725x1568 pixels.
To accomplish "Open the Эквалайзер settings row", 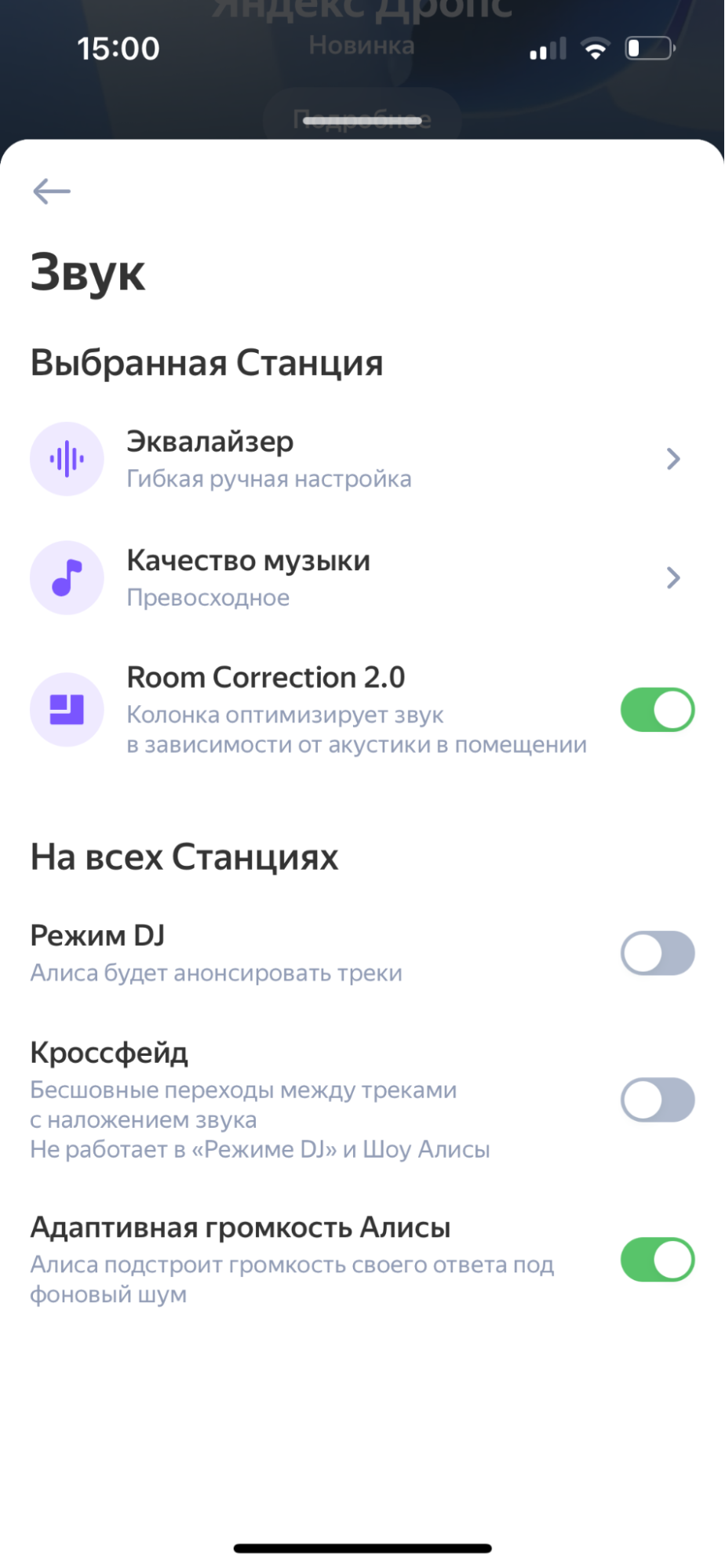I will pyautogui.click(x=362, y=459).
